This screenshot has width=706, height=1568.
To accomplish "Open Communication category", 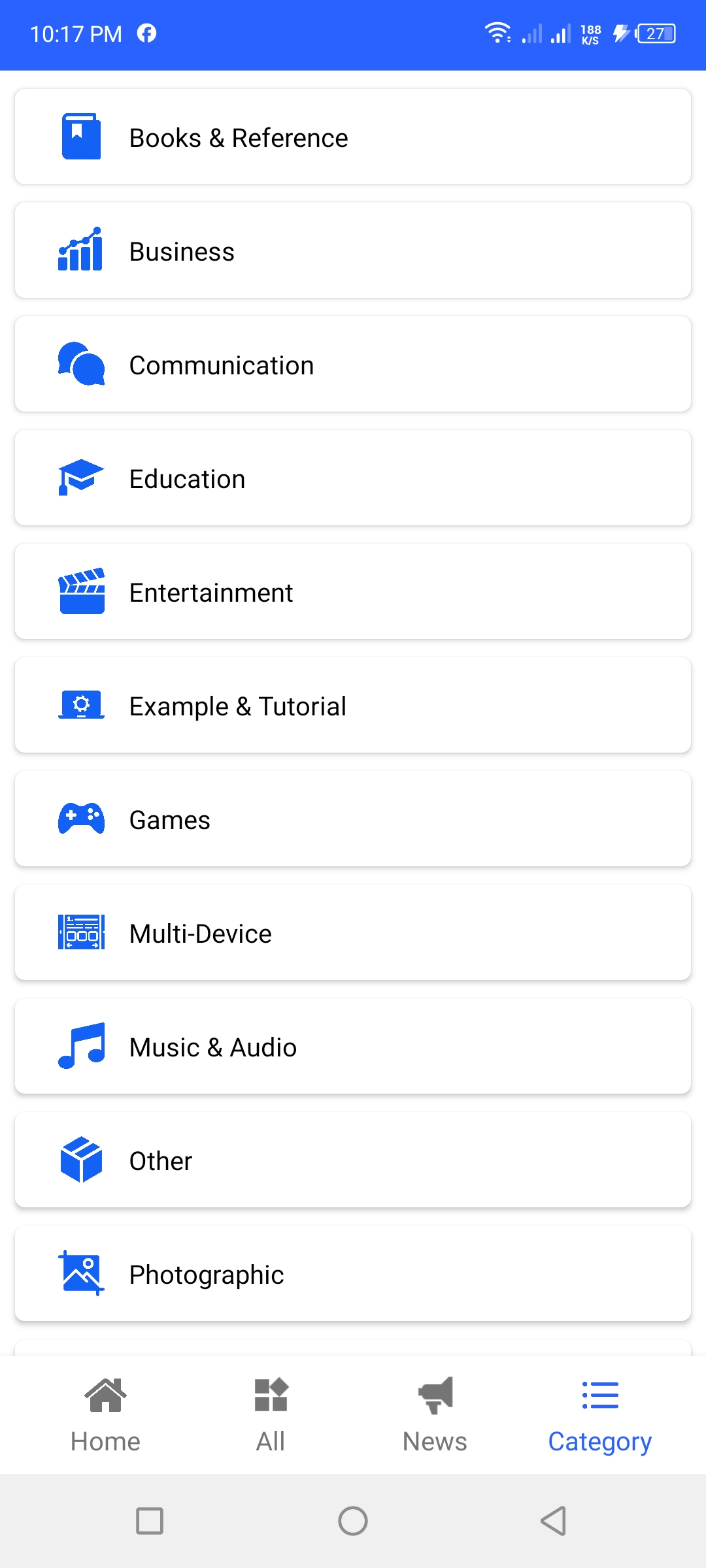I will pyautogui.click(x=353, y=364).
